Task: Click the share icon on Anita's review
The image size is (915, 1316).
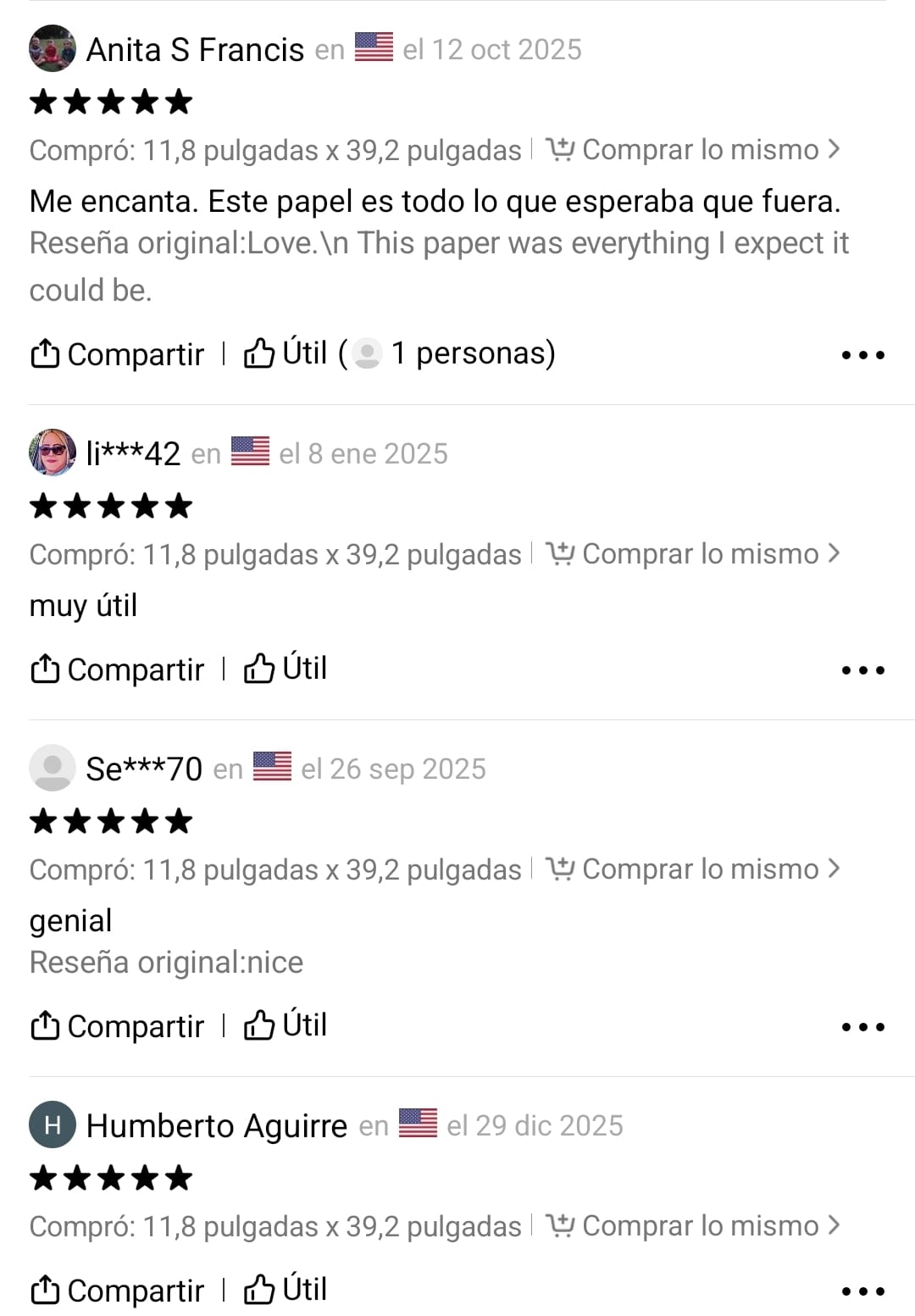Action: click(x=43, y=353)
